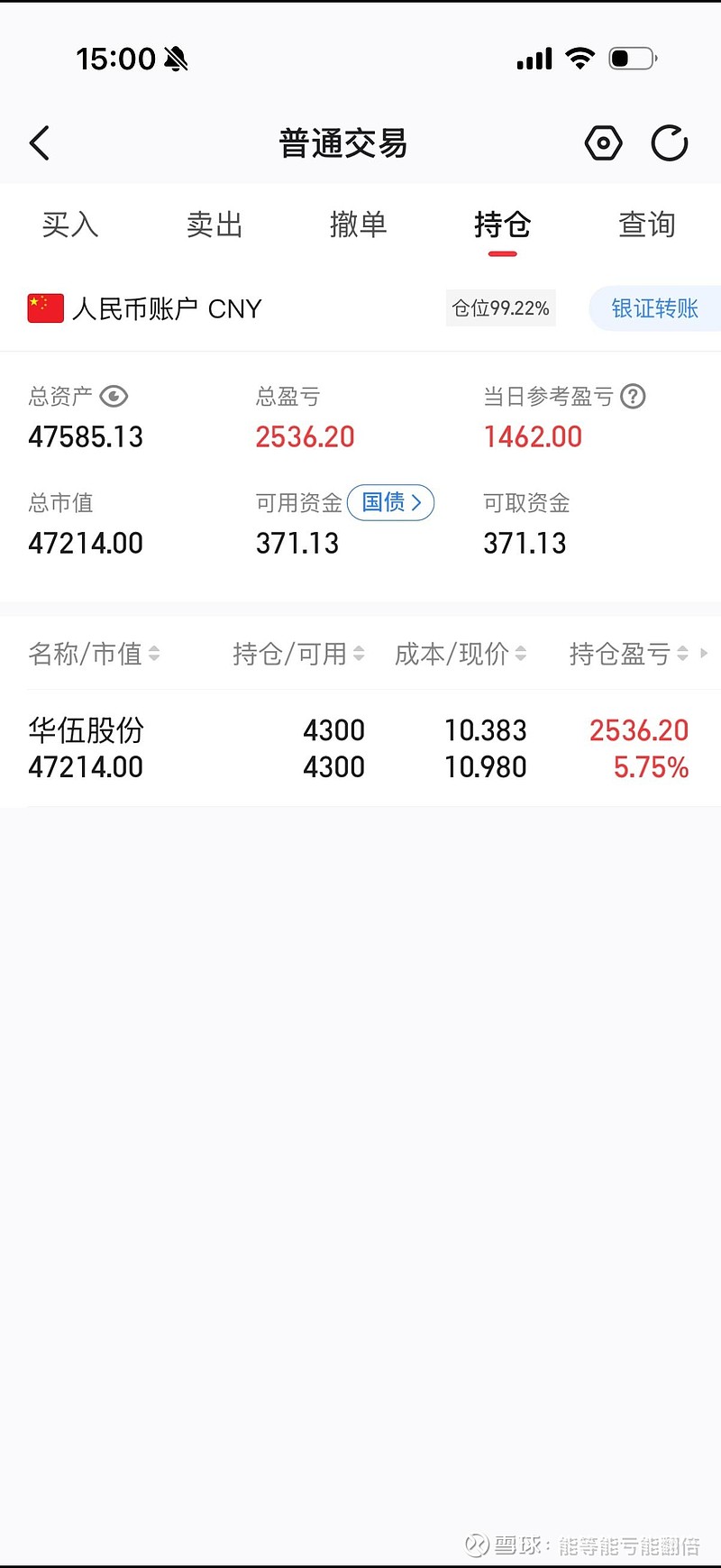Image resolution: width=721 pixels, height=1568 pixels.
Task: Go back using the back arrow
Action: (x=40, y=142)
